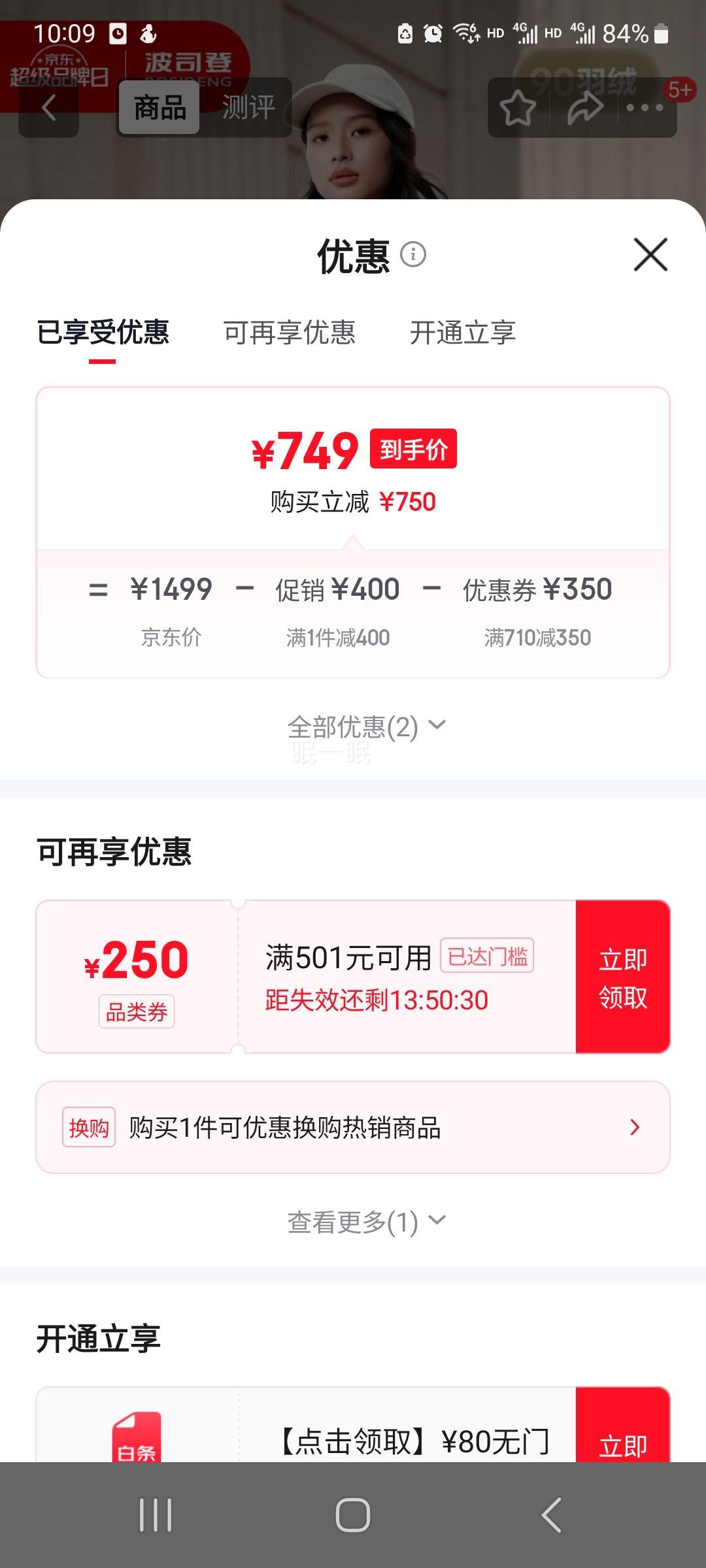Tap the star to favorite this product
Screen dimensions: 706x1568
[x=518, y=108]
